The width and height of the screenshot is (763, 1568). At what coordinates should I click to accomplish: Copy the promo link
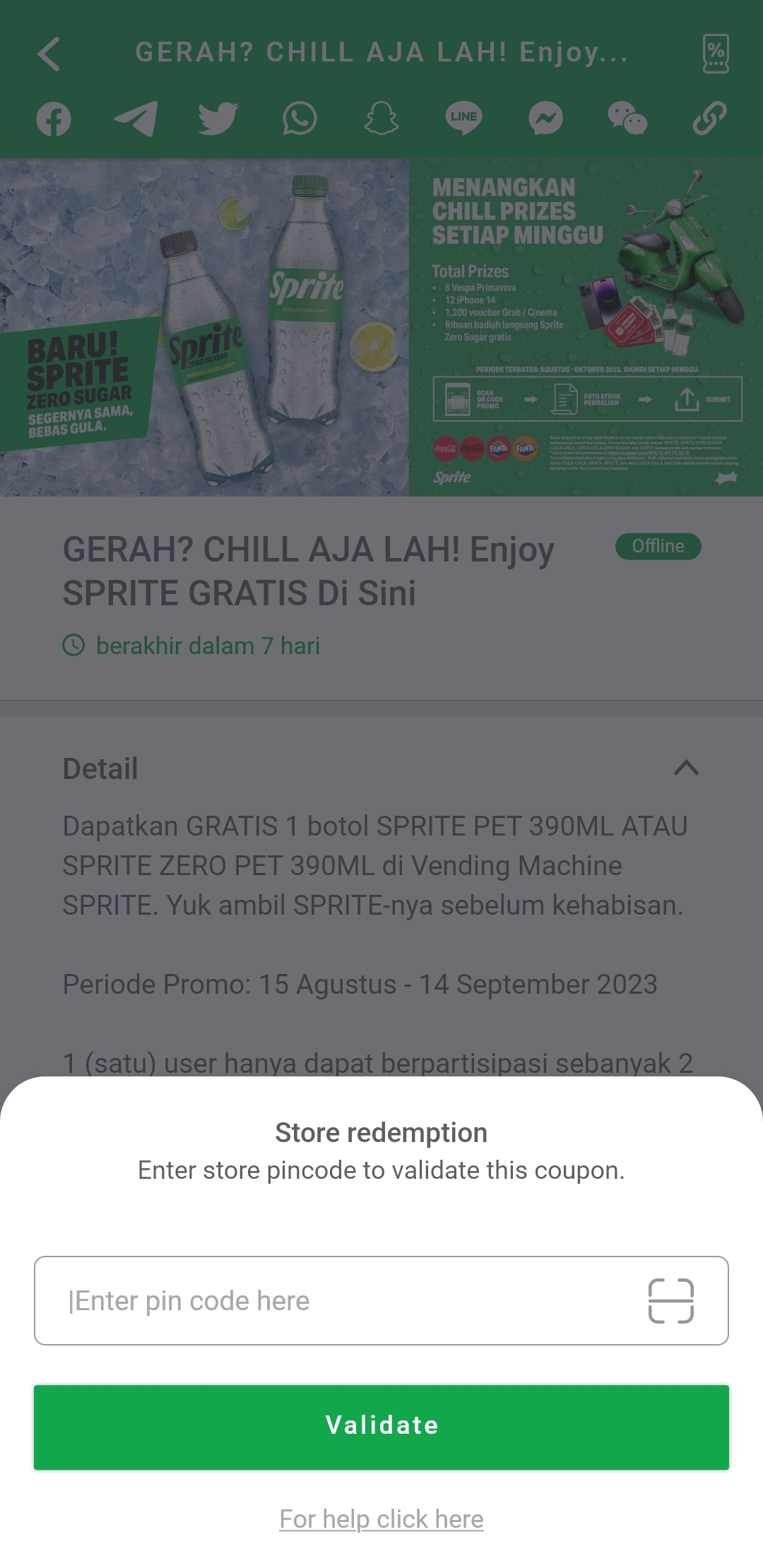[x=709, y=118]
